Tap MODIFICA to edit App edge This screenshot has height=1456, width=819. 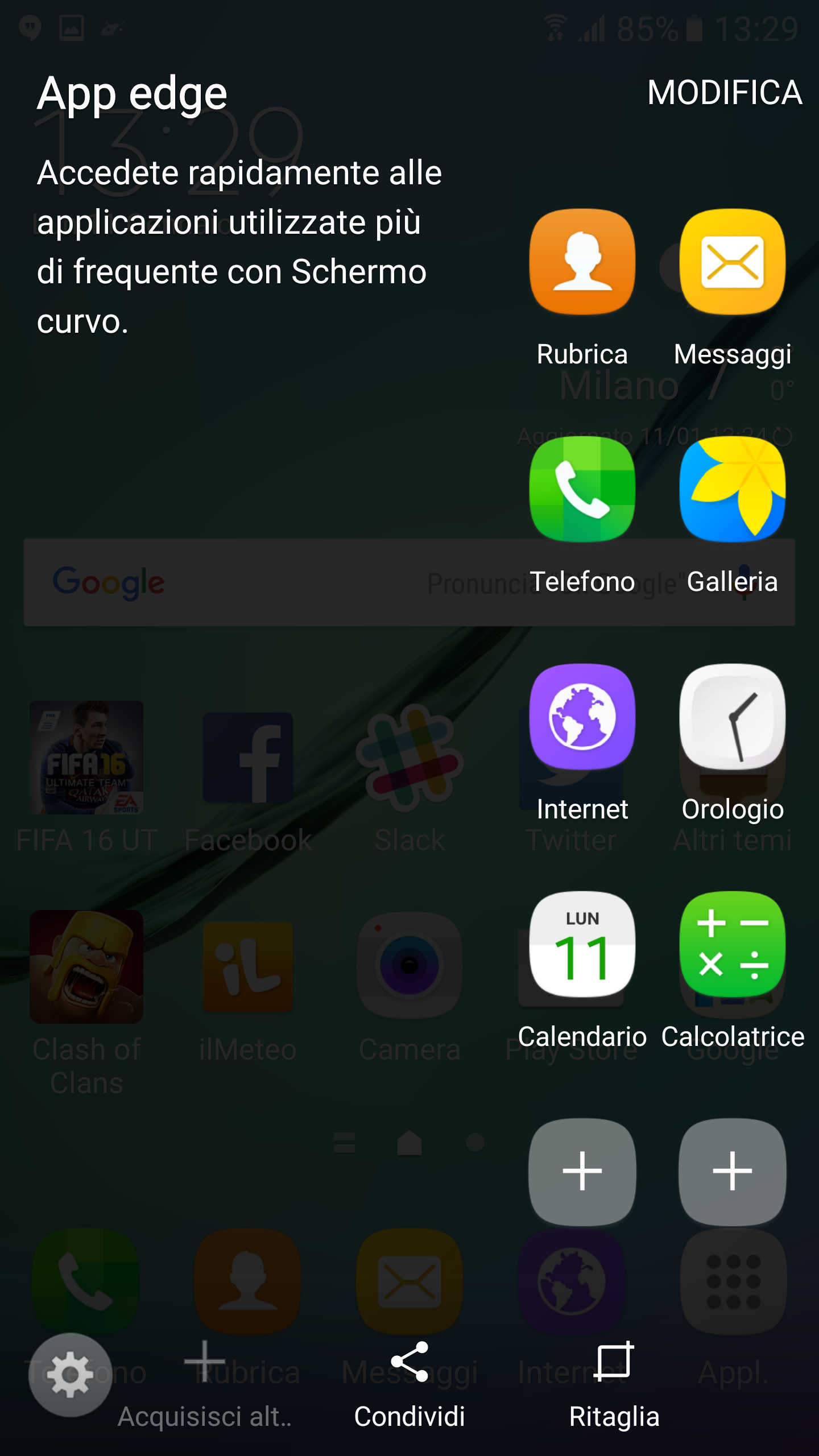(725, 93)
